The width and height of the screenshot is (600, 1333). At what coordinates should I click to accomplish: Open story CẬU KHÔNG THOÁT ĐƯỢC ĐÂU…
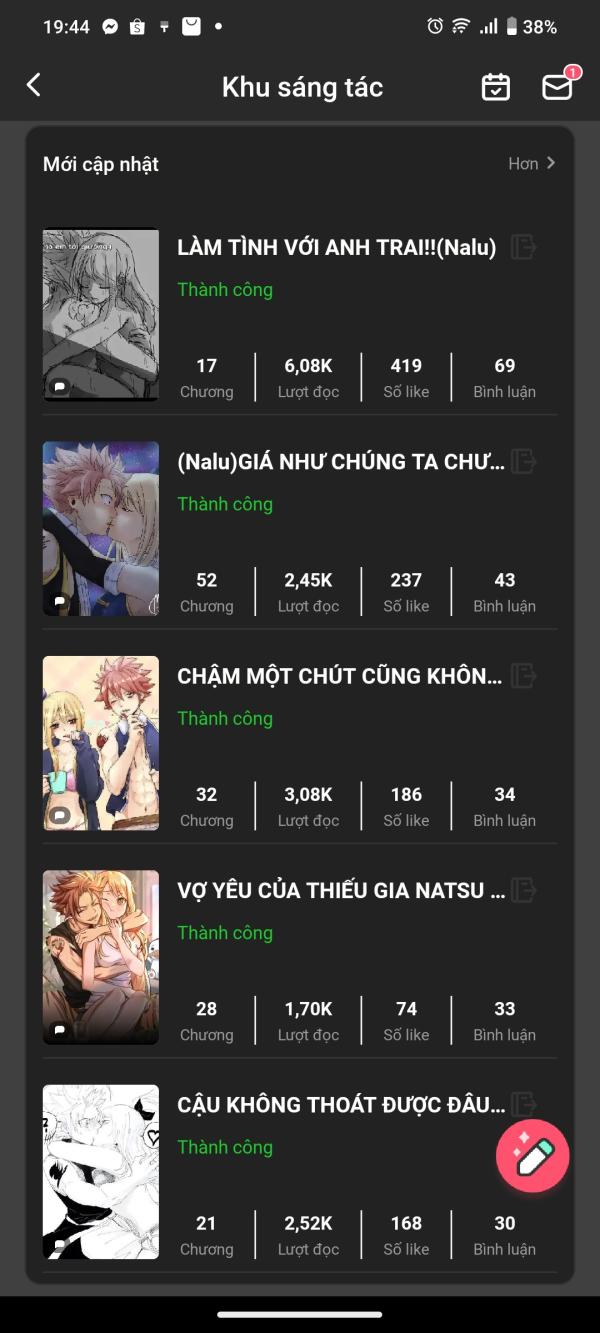coord(340,1105)
